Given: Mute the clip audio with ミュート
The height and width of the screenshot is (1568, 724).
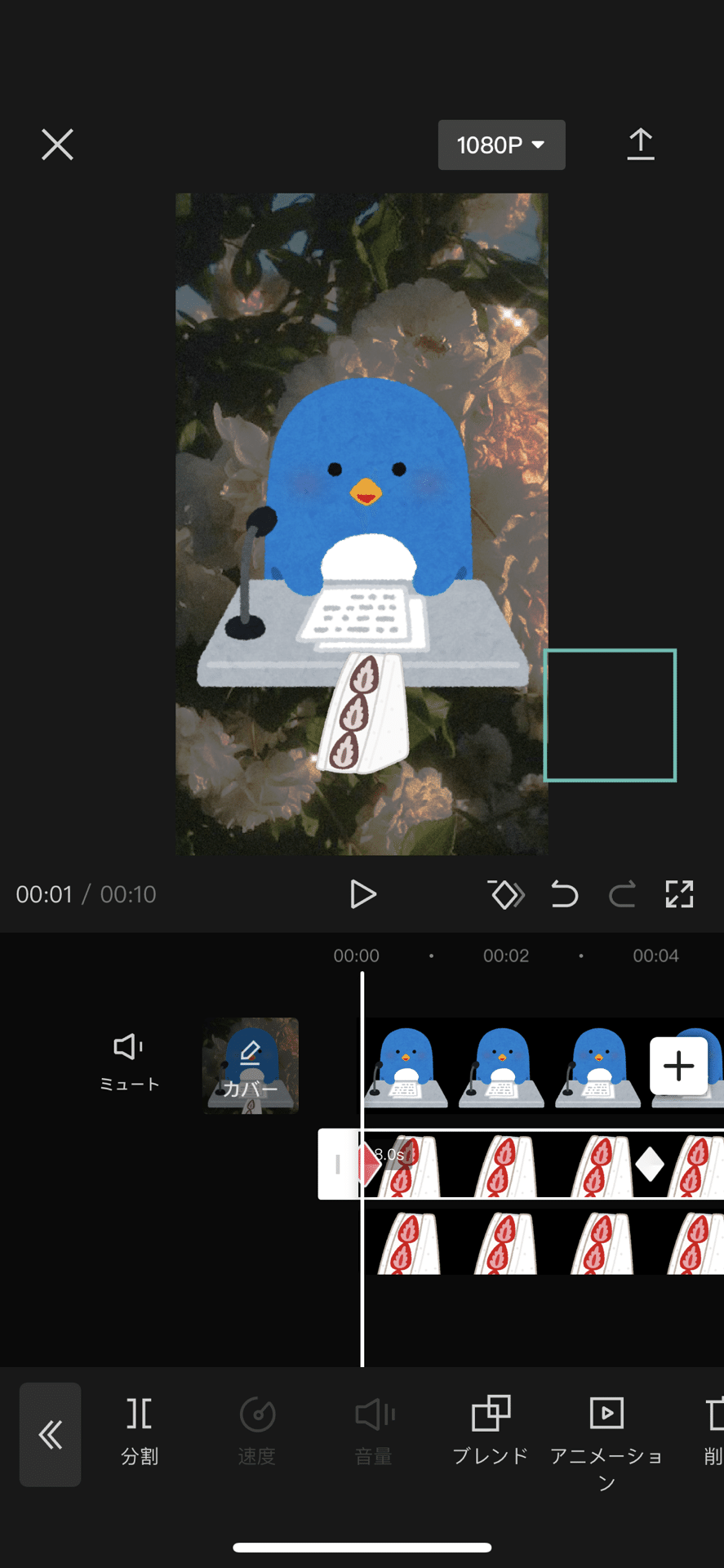Looking at the screenshot, I should [x=129, y=1062].
